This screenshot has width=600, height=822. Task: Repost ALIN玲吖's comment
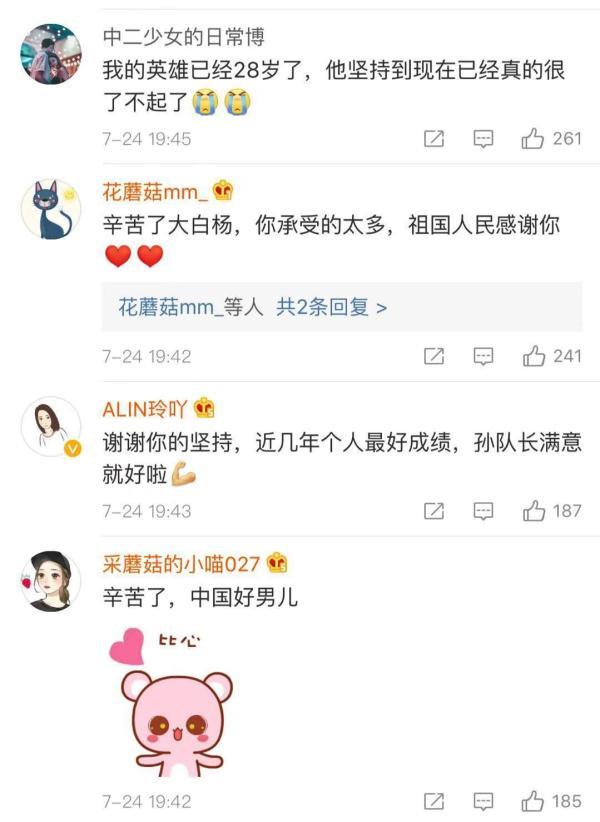434,511
